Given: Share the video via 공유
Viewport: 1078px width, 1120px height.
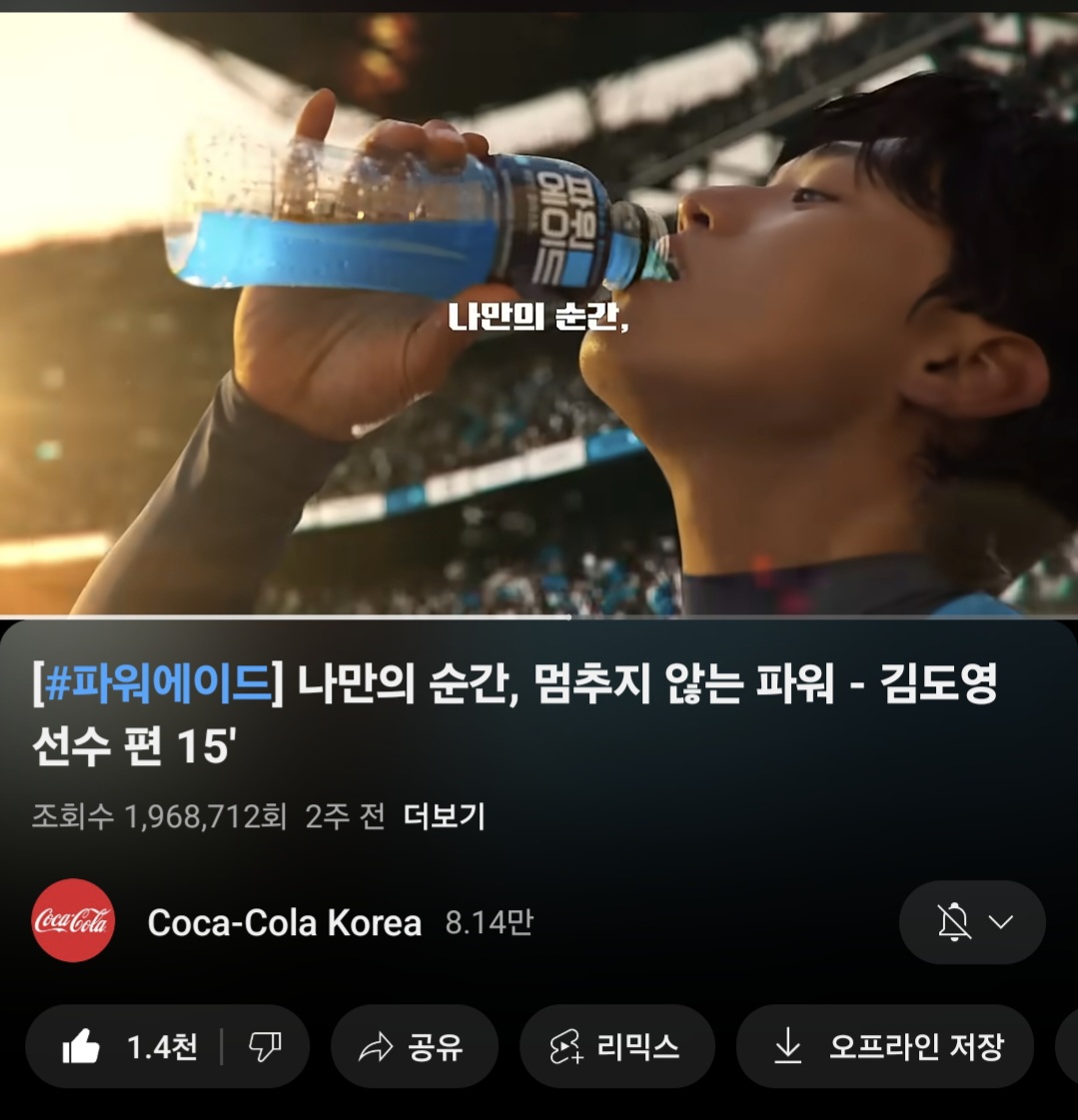Looking at the screenshot, I should 414,1047.
